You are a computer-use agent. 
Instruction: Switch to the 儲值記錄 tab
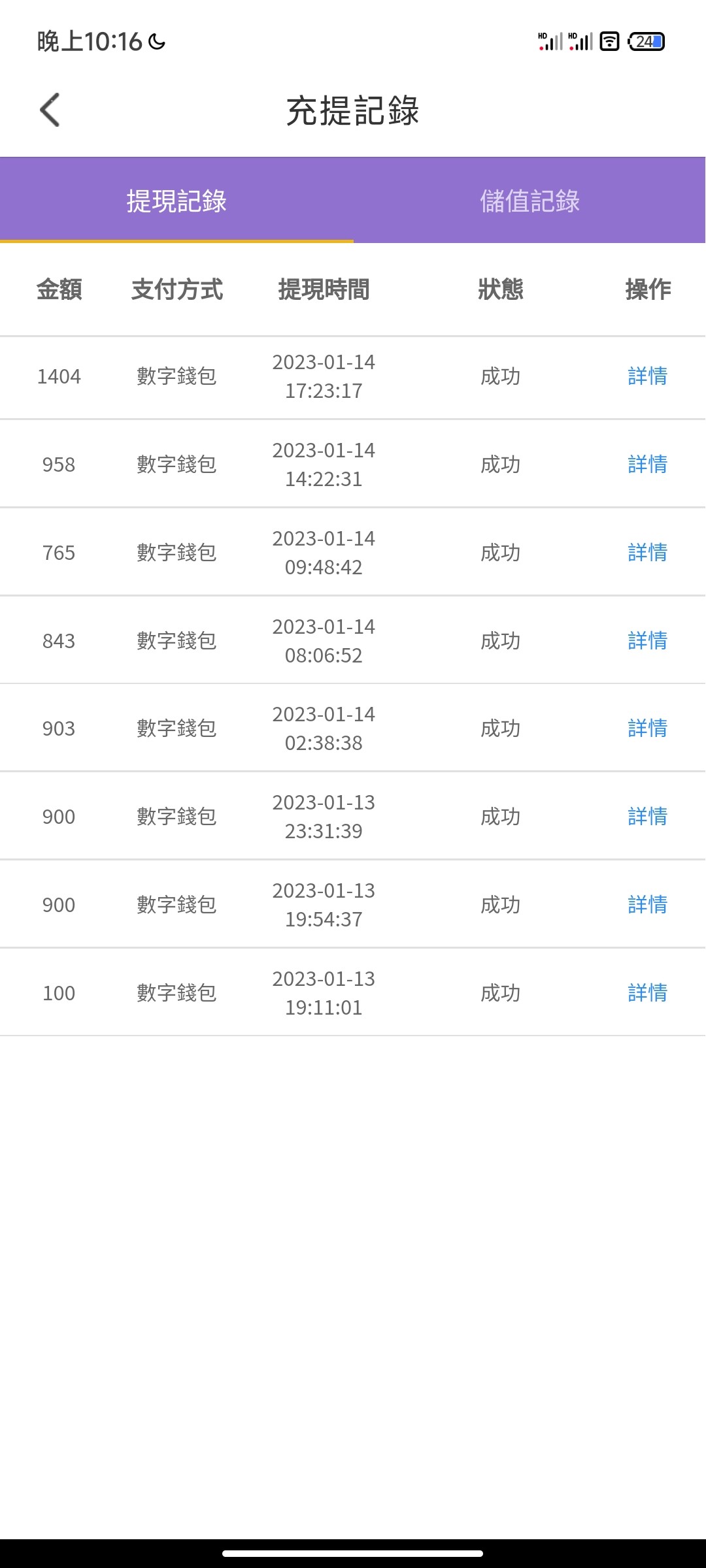(x=529, y=201)
